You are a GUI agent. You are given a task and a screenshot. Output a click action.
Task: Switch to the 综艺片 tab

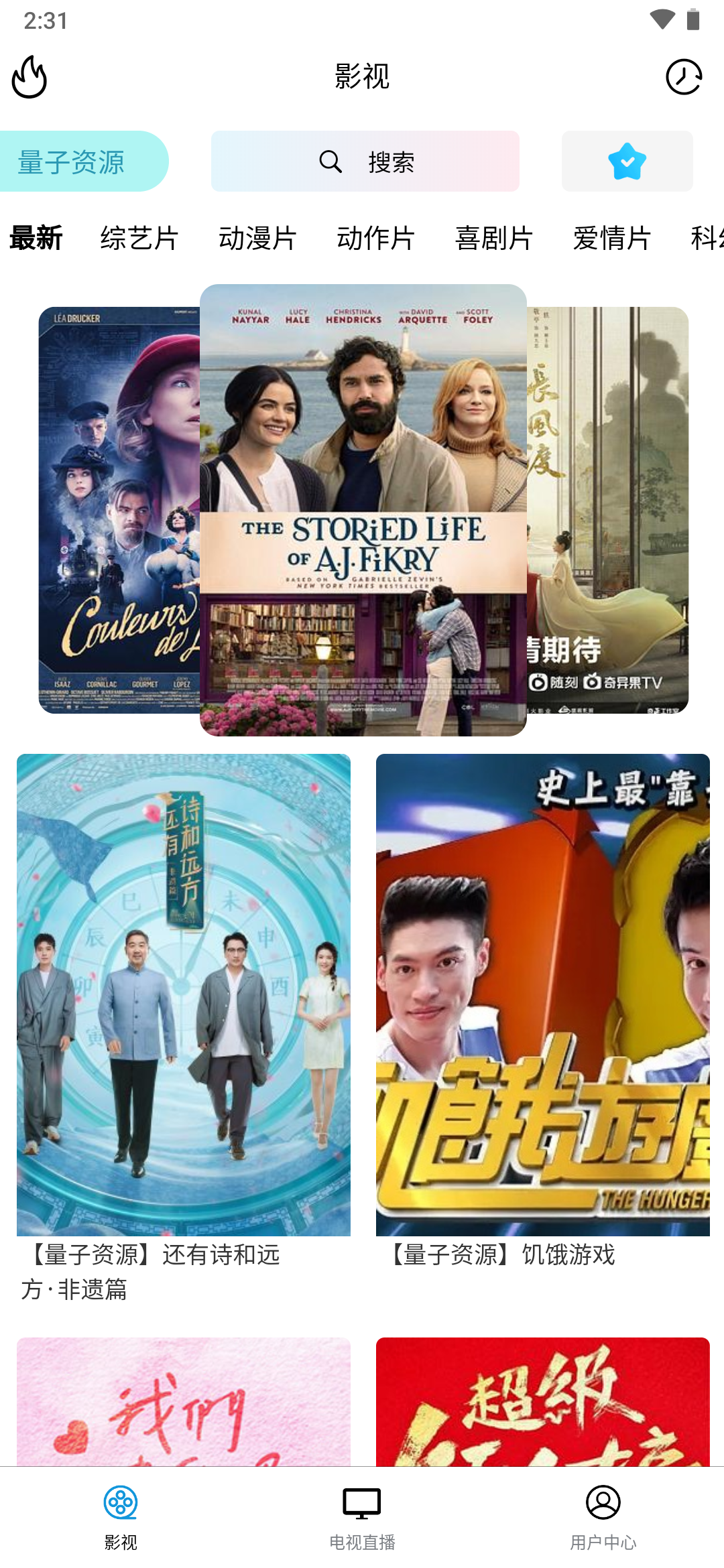139,238
